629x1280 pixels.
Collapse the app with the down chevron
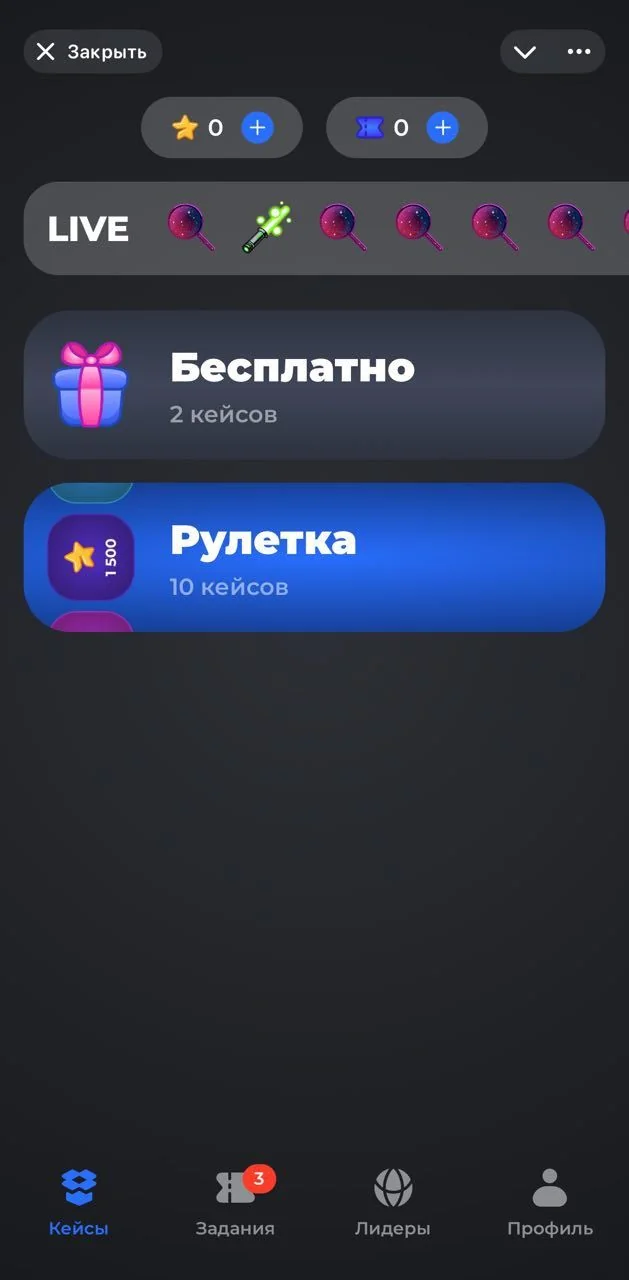525,52
